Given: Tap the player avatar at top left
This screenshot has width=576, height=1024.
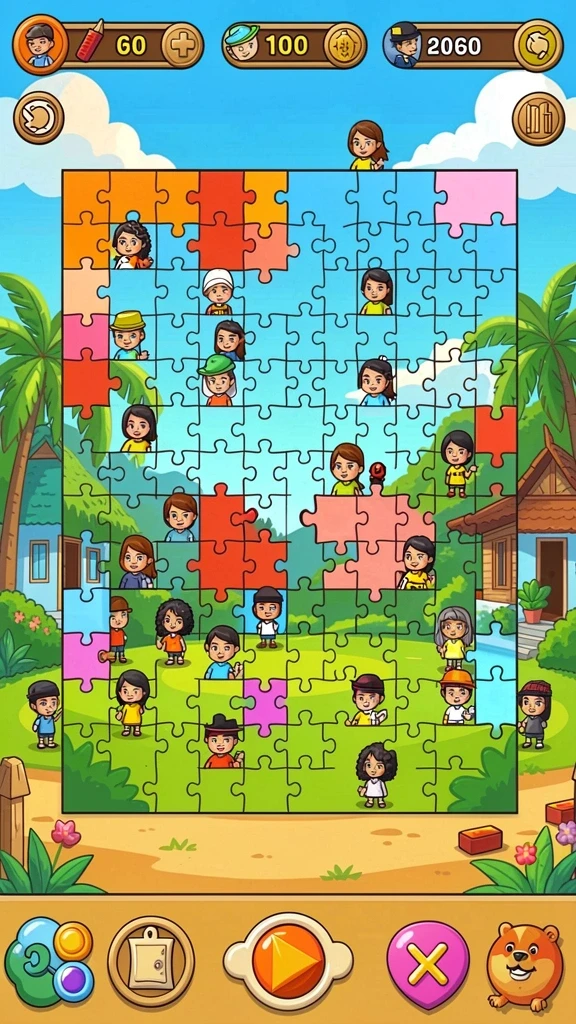Looking at the screenshot, I should [40, 44].
